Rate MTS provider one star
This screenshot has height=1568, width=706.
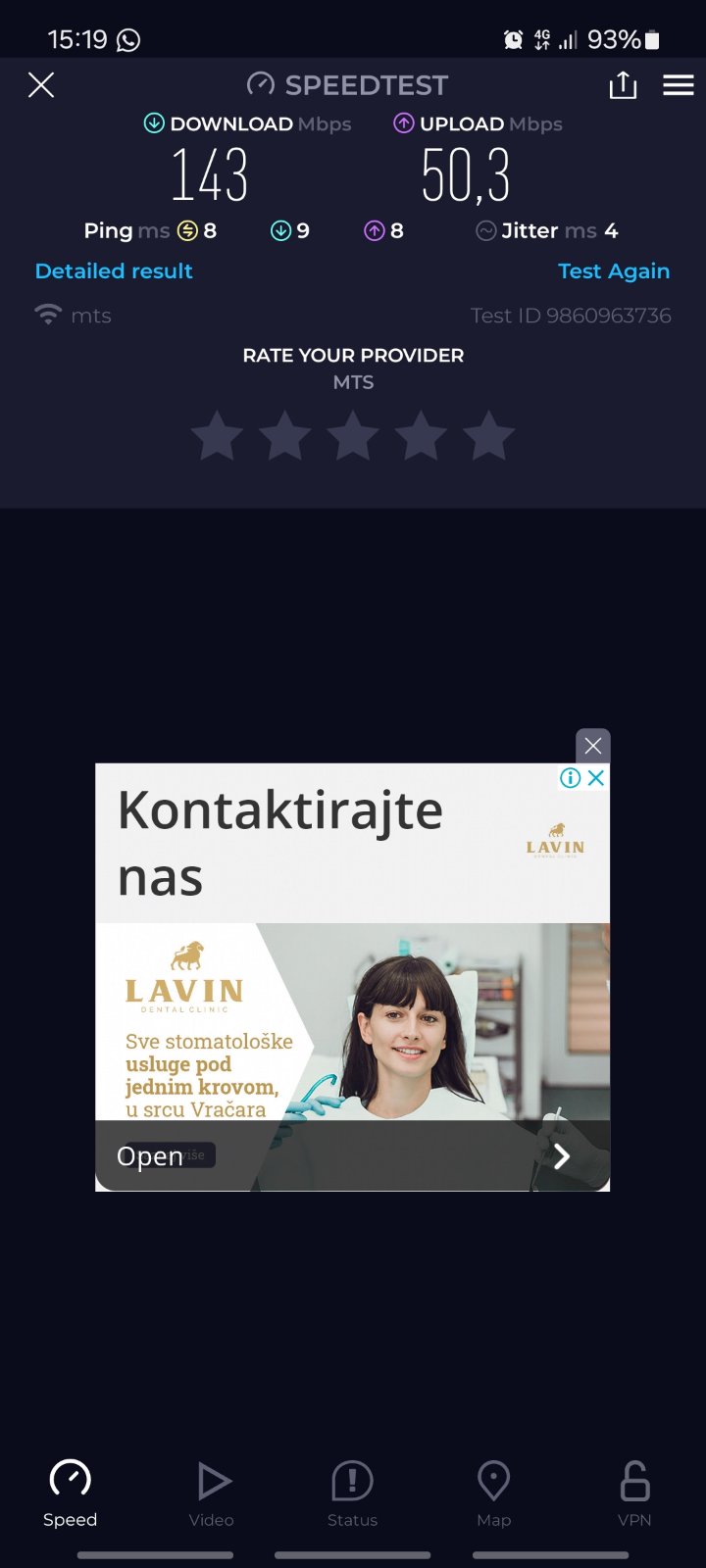tap(217, 436)
